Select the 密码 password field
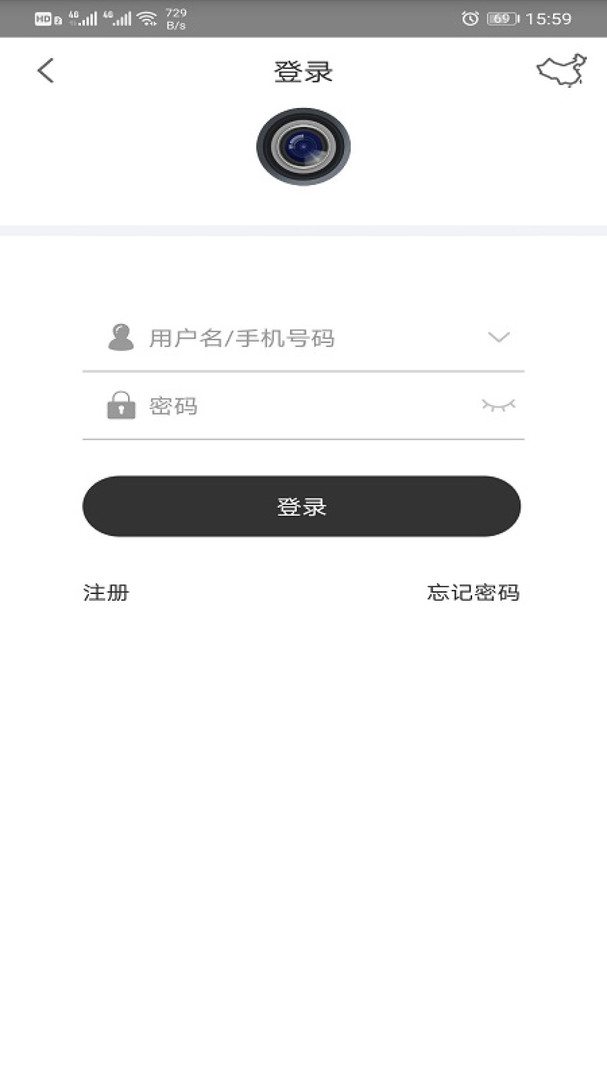607x1080 pixels. pyautogui.click(x=300, y=406)
